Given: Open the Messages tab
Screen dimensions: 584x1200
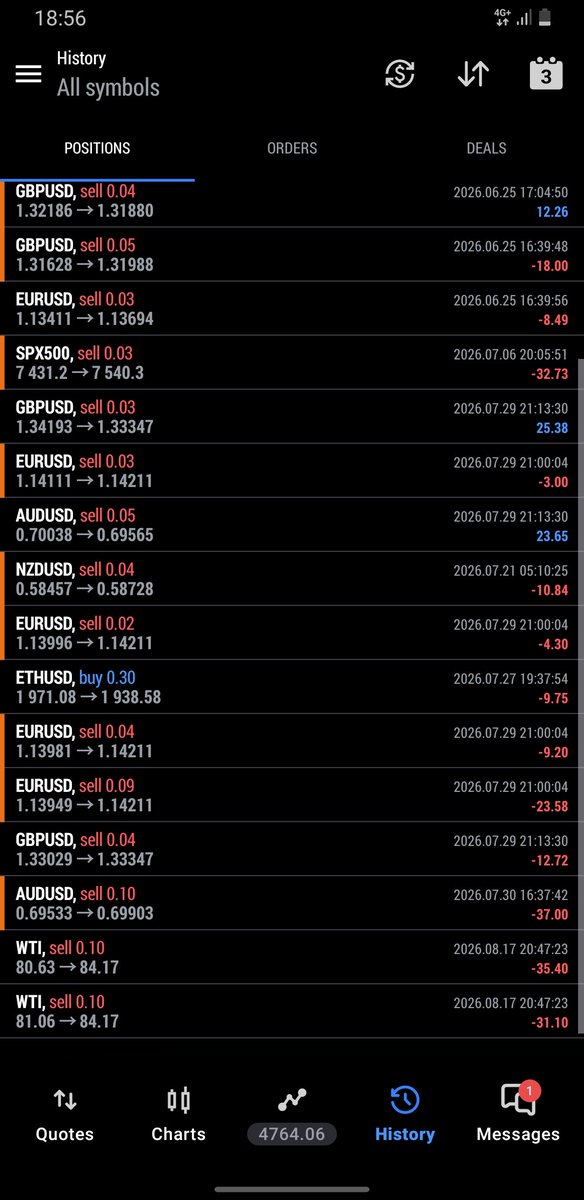Looking at the screenshot, I should click(x=518, y=1115).
